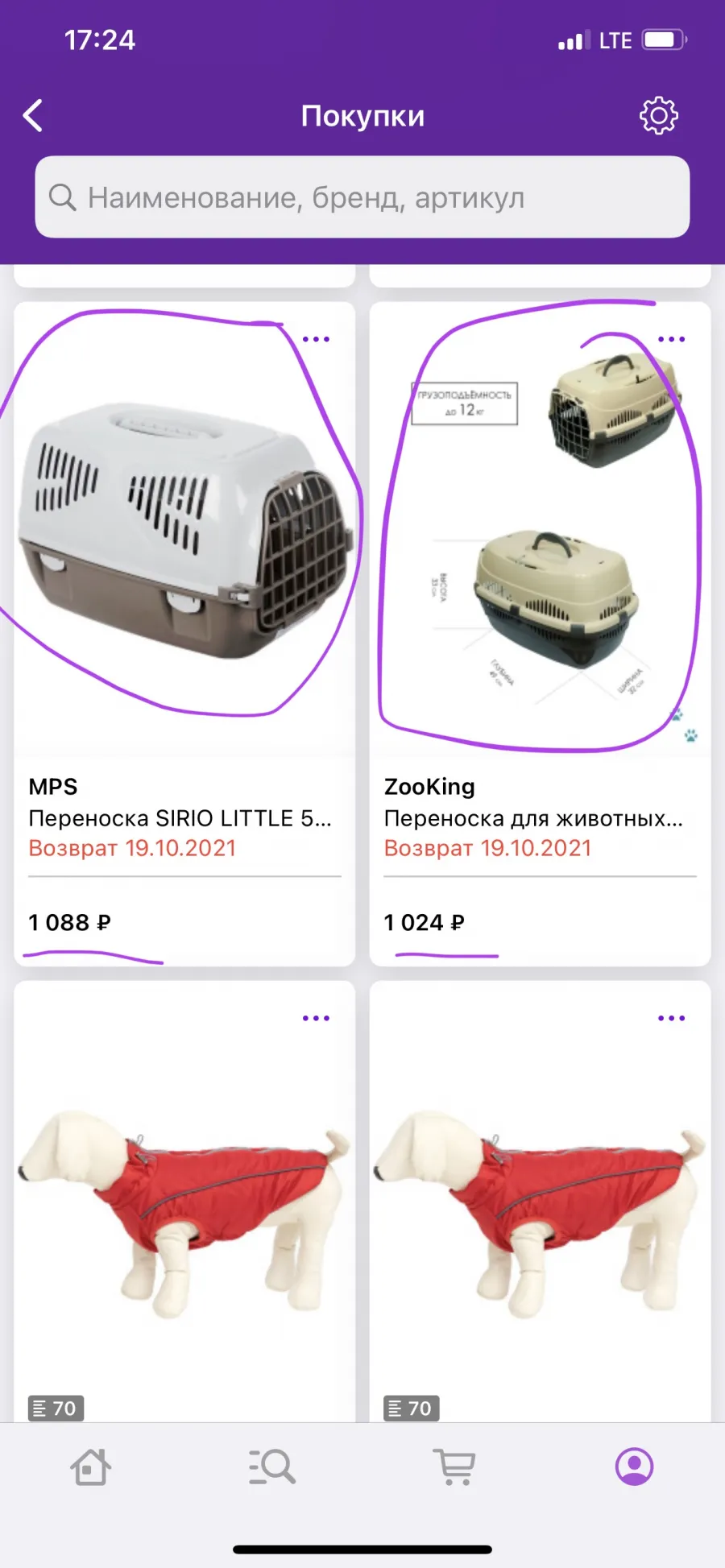Open the profile tab
Viewport: 725px width, 1568px height.
pos(635,1467)
